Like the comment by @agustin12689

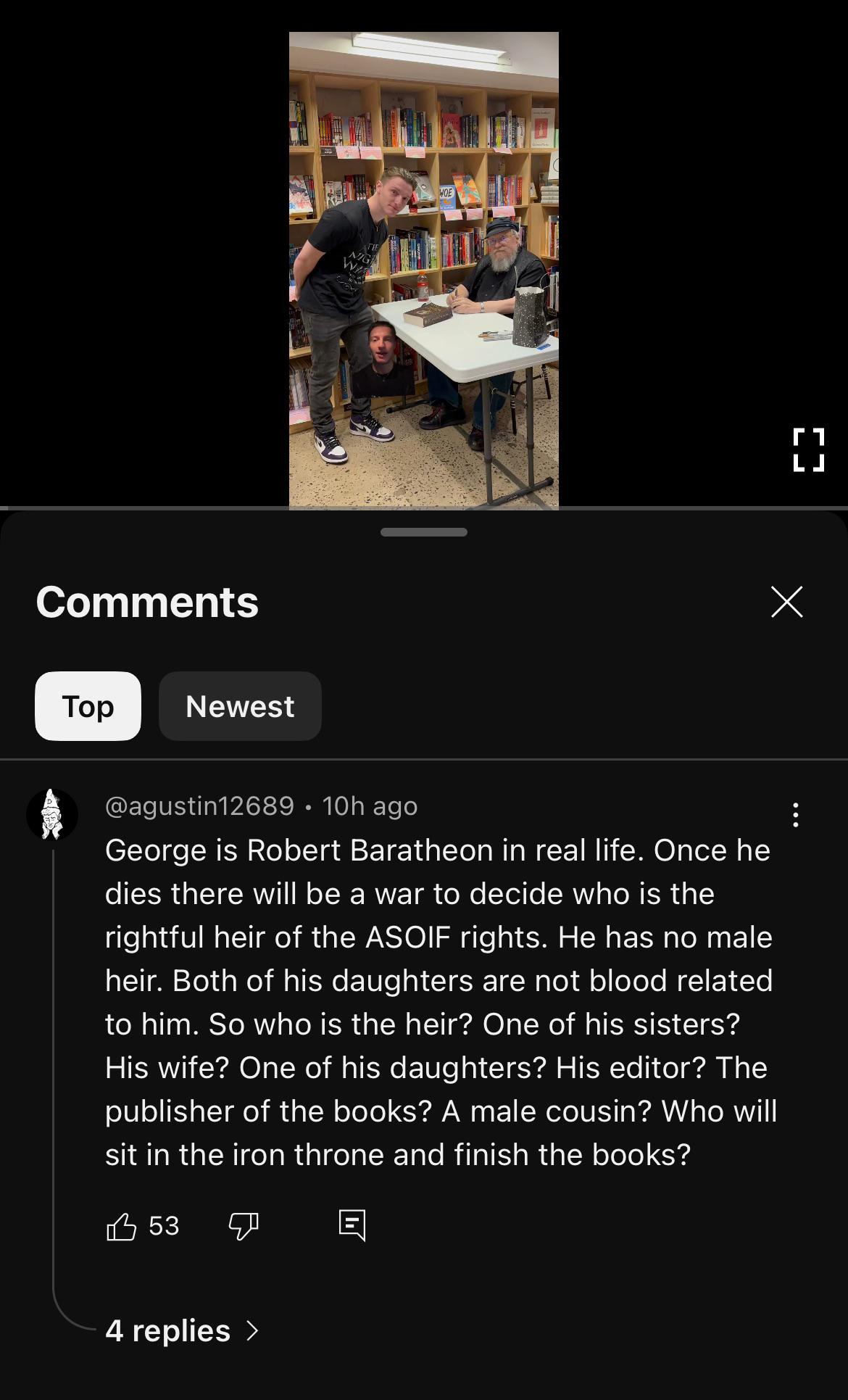point(122,1226)
